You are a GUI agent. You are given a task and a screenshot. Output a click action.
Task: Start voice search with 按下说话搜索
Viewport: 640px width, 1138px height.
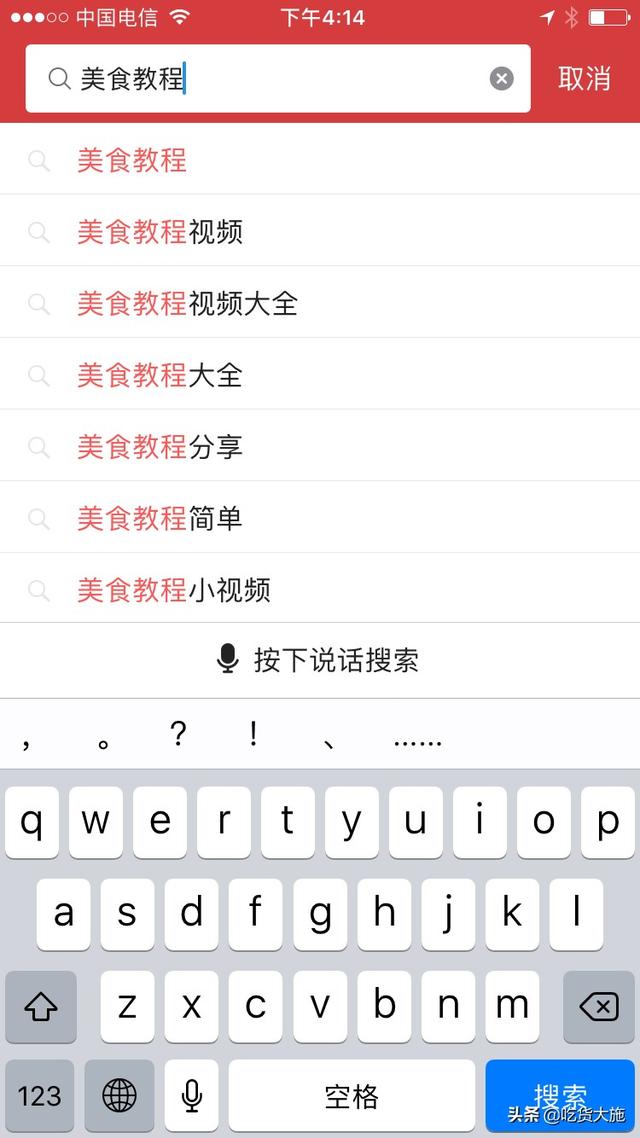[320, 660]
